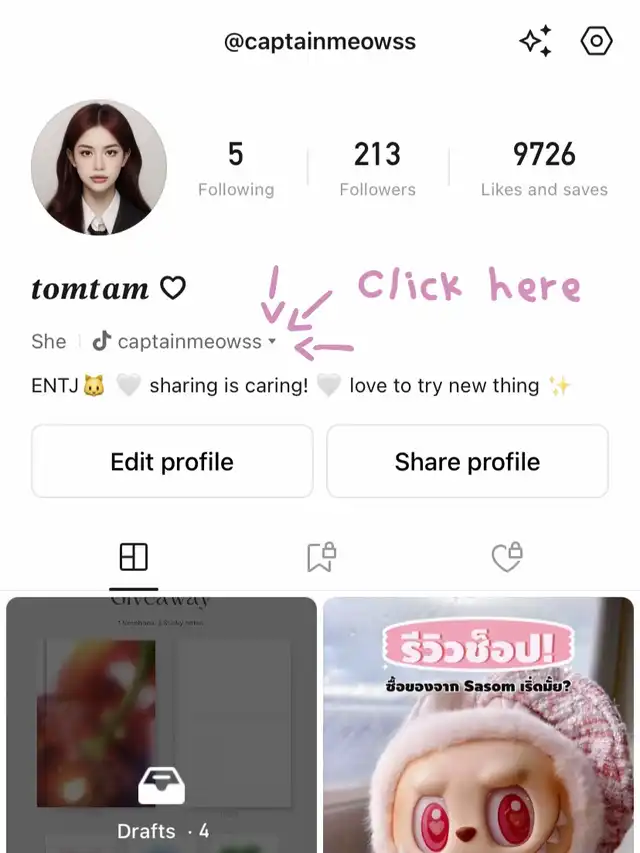View the profile avatar photo
This screenshot has width=640, height=853.
point(99,167)
